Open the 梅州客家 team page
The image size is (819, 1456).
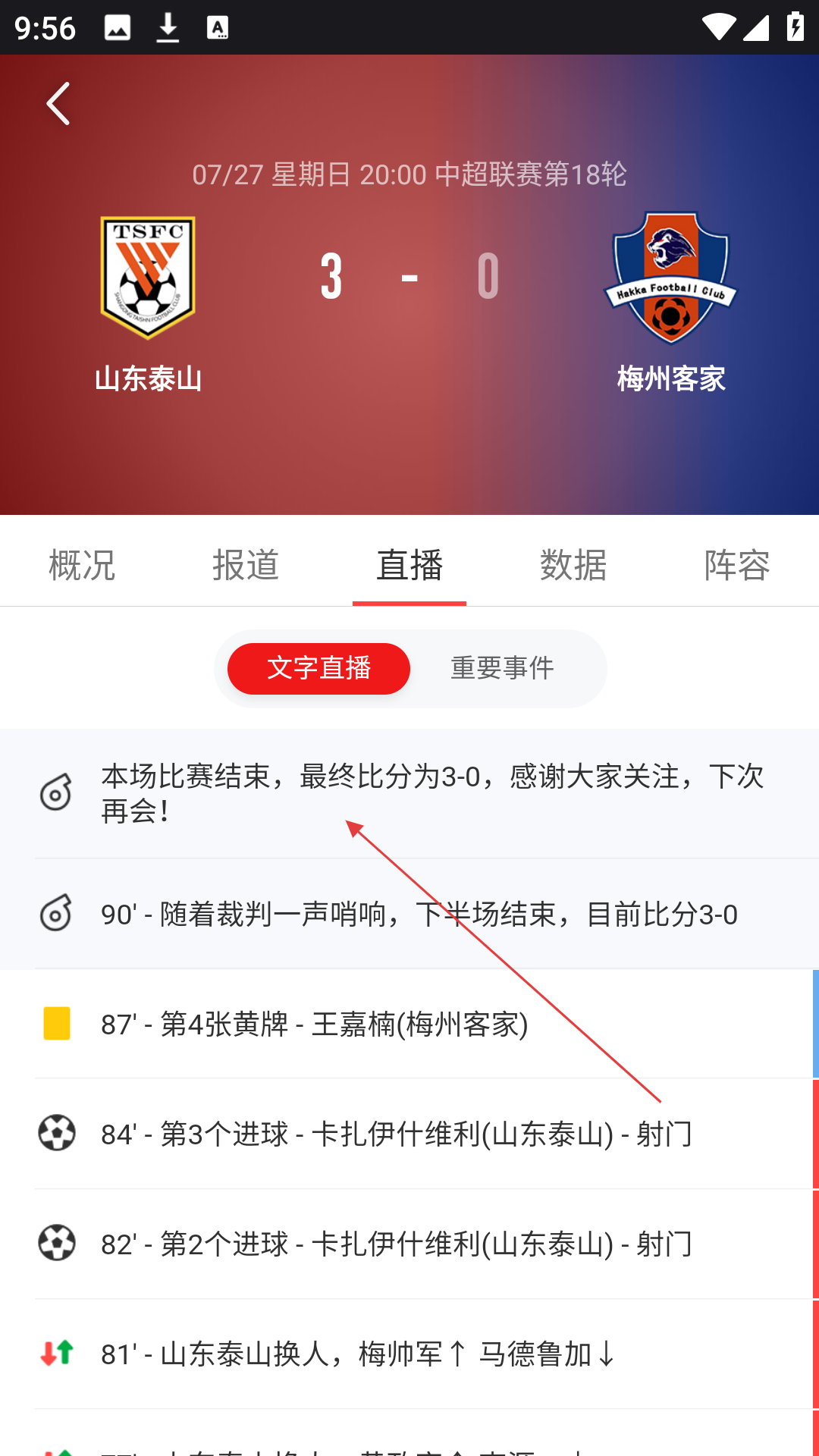[x=670, y=303]
